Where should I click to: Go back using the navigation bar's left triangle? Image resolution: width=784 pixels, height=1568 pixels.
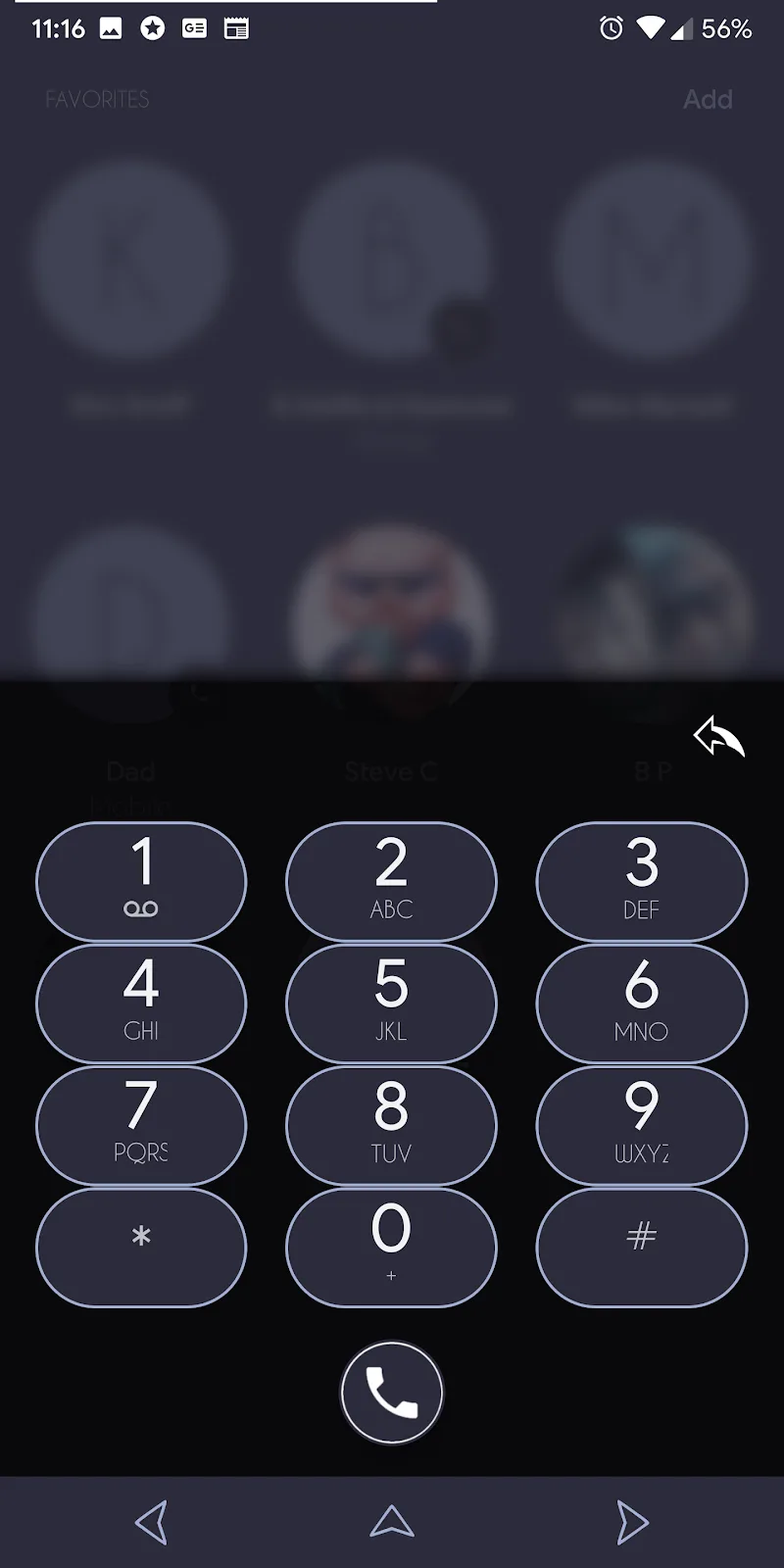point(152,1522)
